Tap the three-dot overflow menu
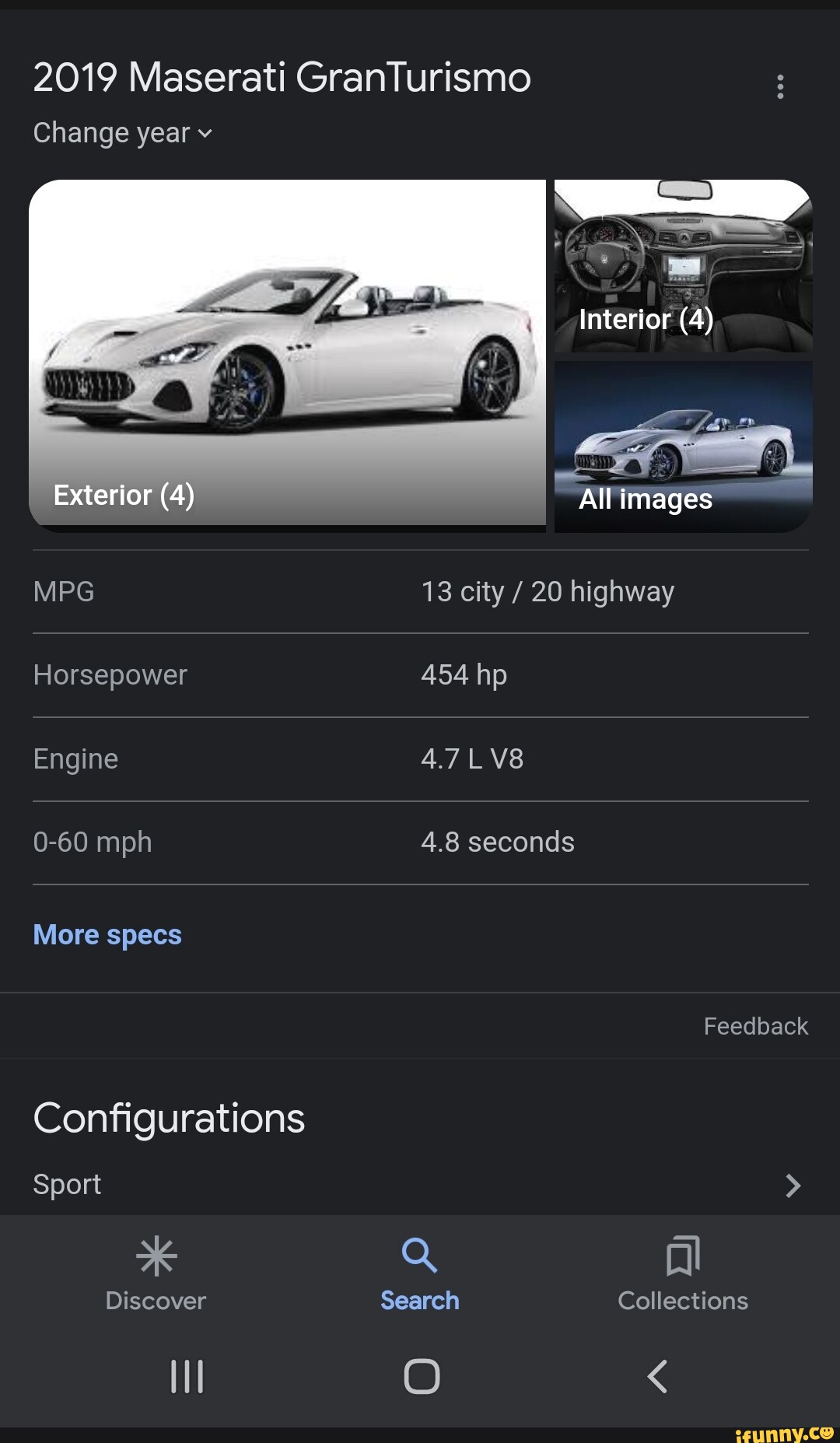840x1443 pixels. coord(780,87)
